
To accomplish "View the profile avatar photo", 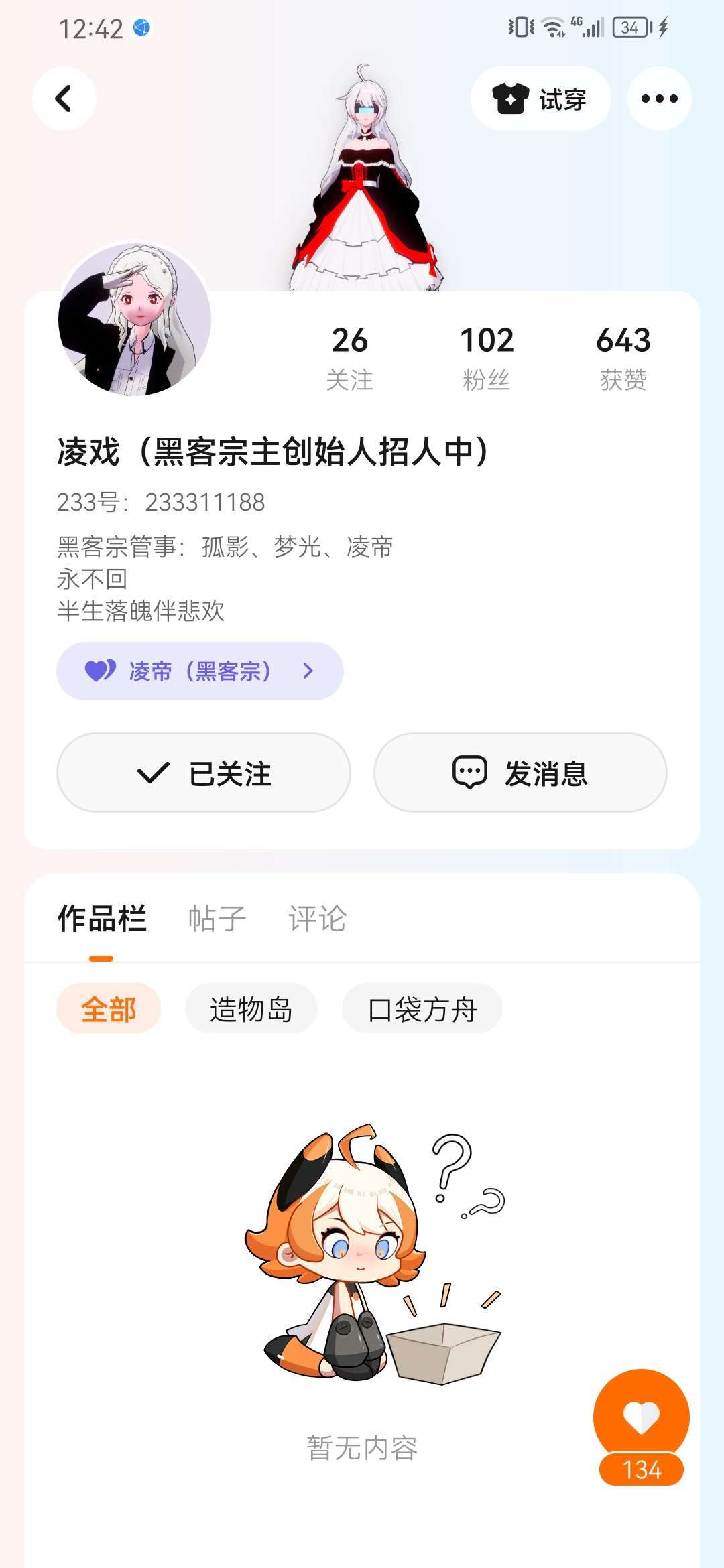I will click(135, 319).
